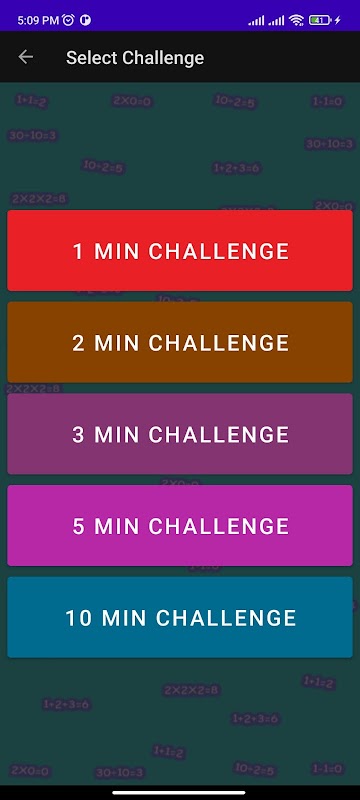The height and width of the screenshot is (800, 360).
Task: Go back using the arrow icon
Action: point(25,57)
